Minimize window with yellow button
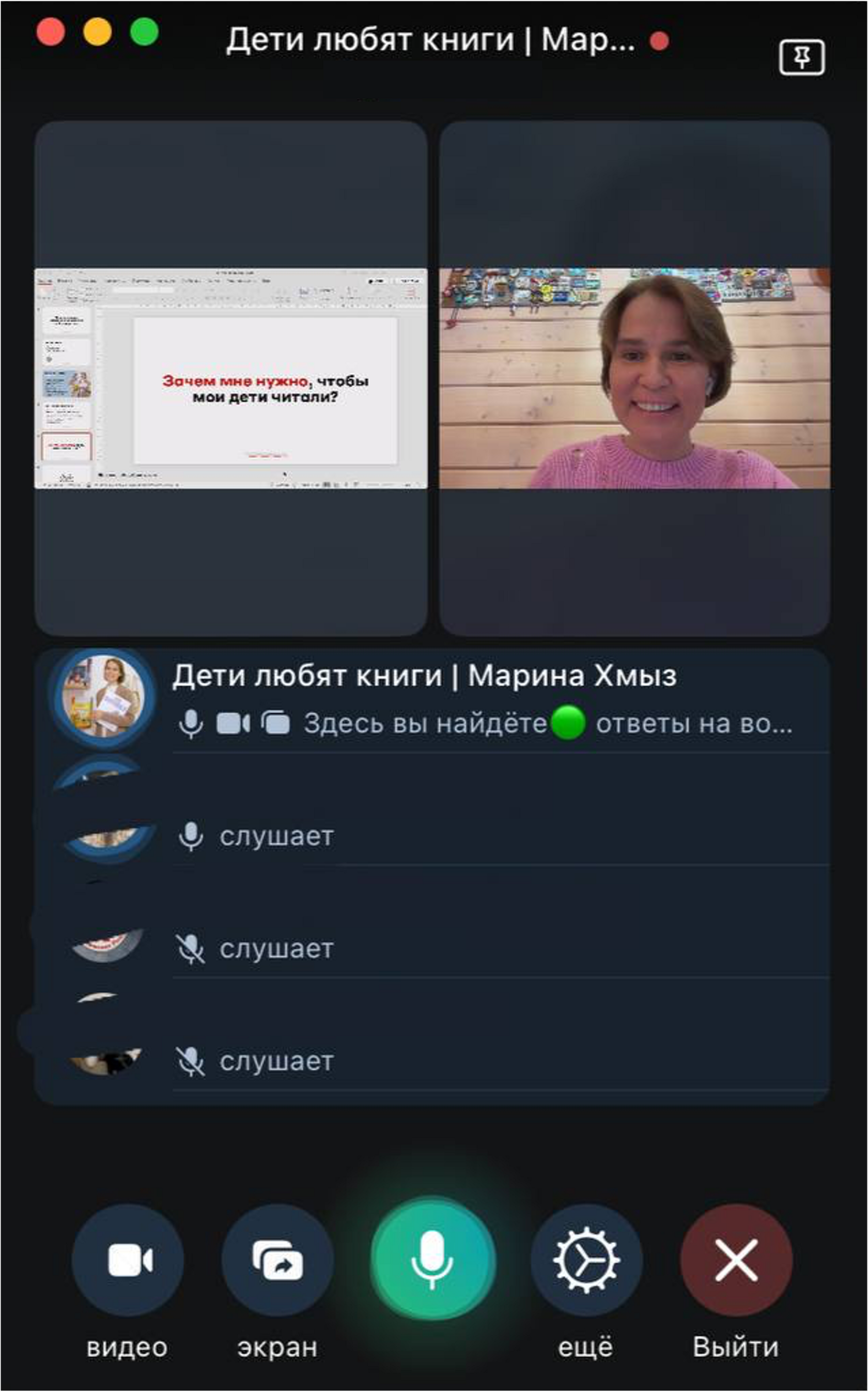The width and height of the screenshot is (868, 1392). click(98, 31)
